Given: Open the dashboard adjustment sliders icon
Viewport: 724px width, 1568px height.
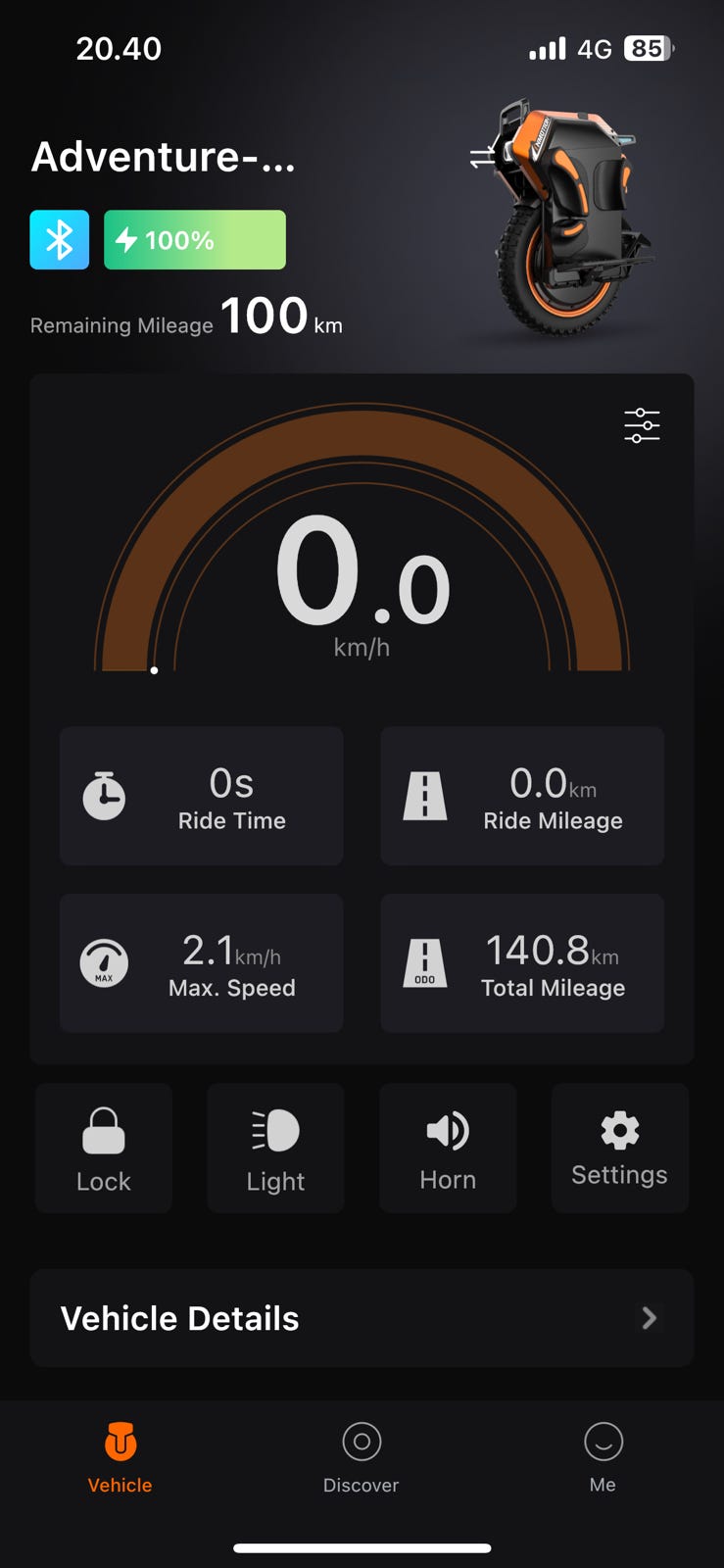Looking at the screenshot, I should point(642,425).
